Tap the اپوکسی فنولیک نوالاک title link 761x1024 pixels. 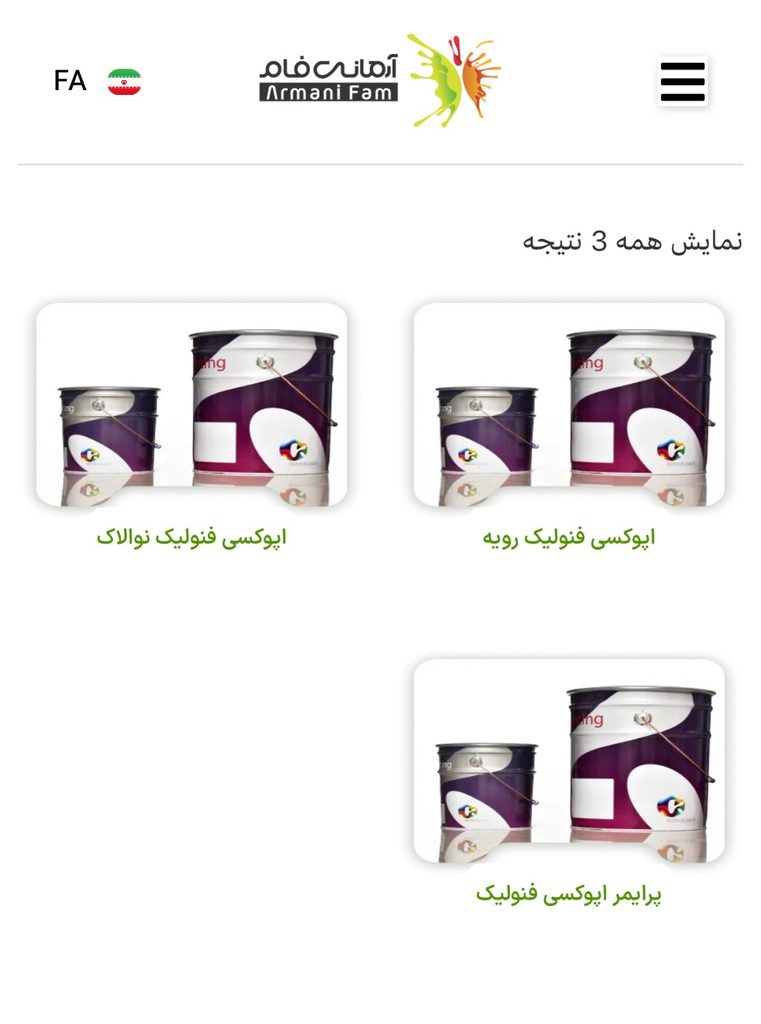coord(191,537)
